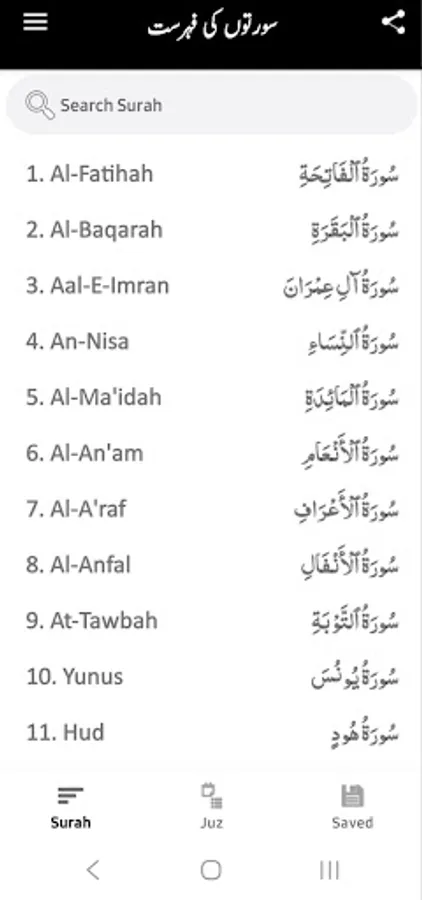Select Aal-E-Imran from the list
The height and width of the screenshot is (900, 422).
(211, 285)
